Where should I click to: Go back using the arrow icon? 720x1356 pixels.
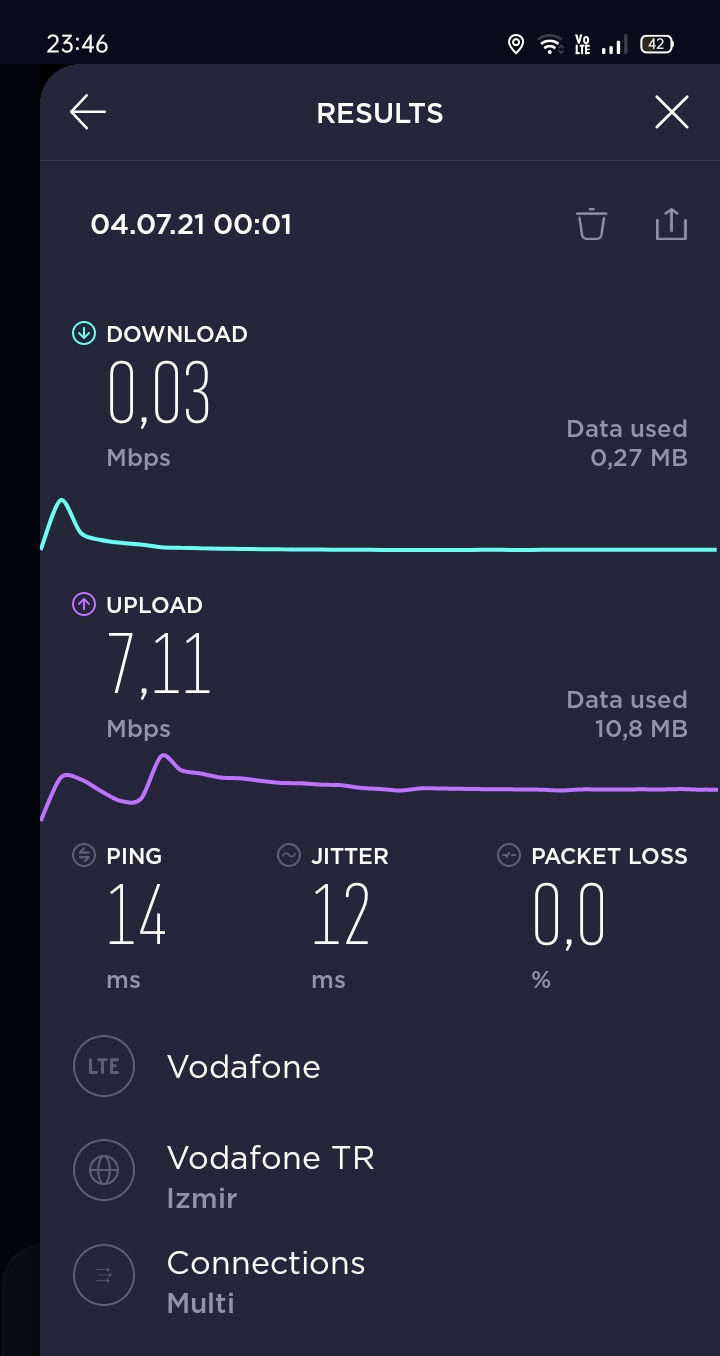tap(88, 113)
